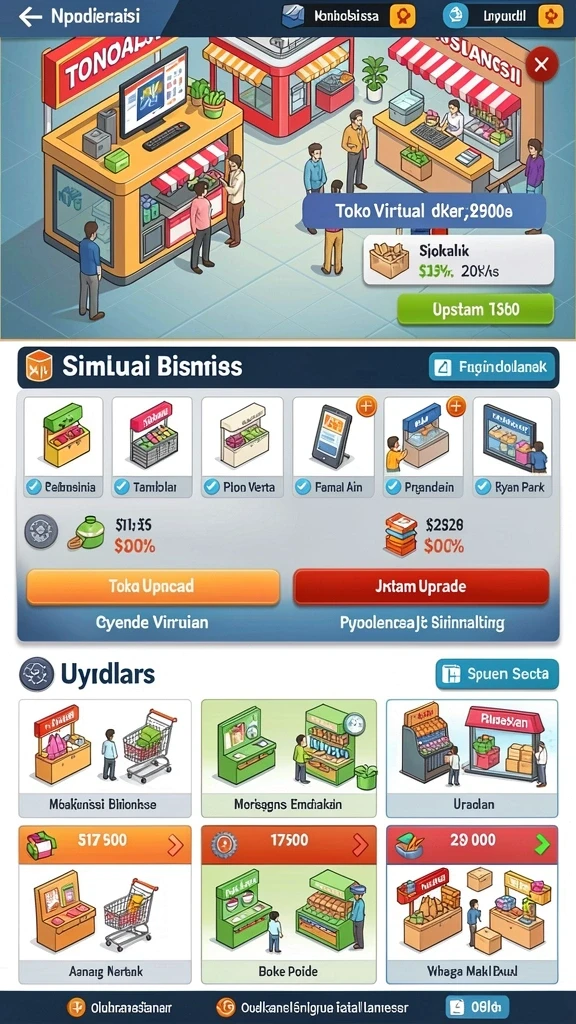
Task: Tap the 08ldh button in the bottom bar
Action: pos(477,1007)
